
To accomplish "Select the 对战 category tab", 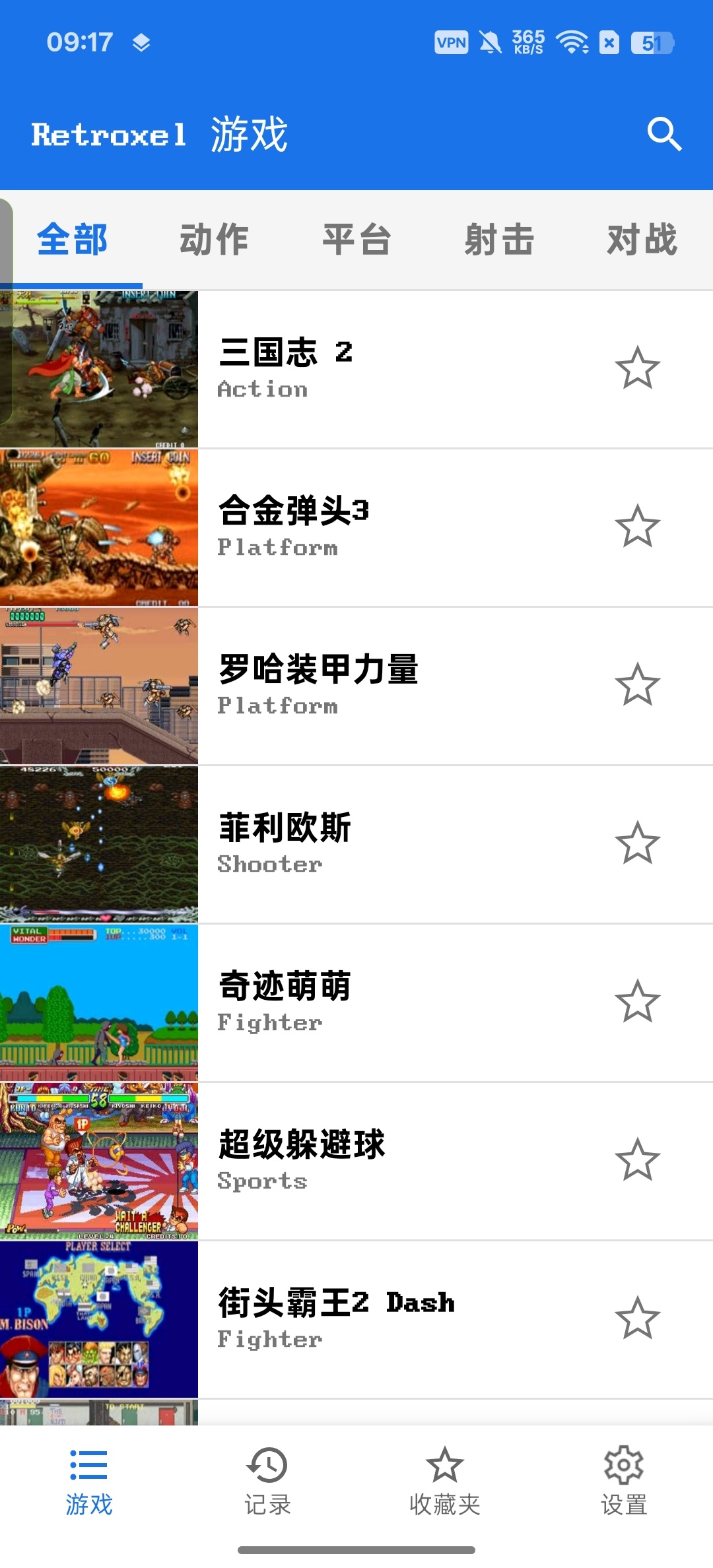I will click(642, 240).
